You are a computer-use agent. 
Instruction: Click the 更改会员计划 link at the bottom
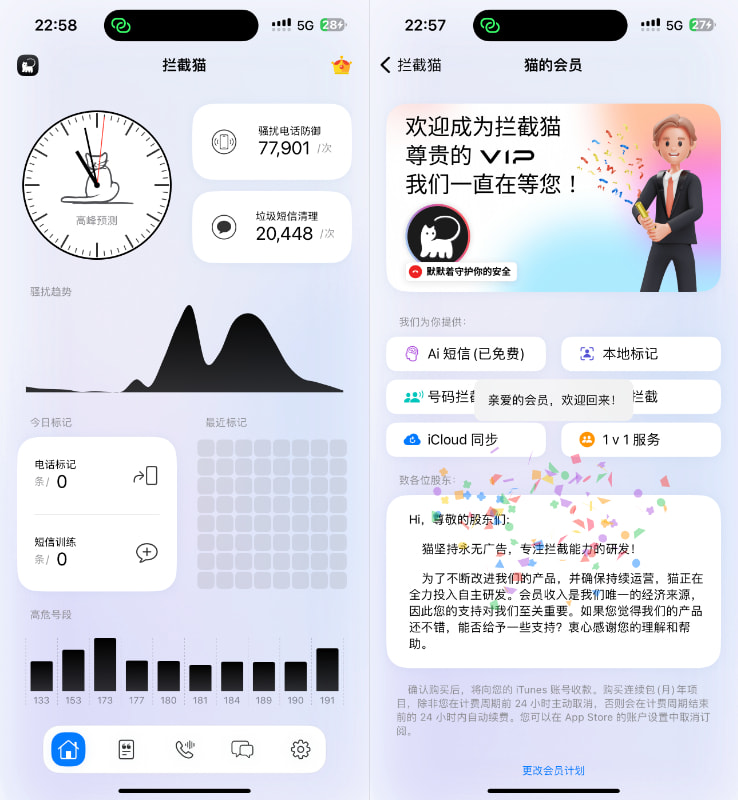point(553,770)
